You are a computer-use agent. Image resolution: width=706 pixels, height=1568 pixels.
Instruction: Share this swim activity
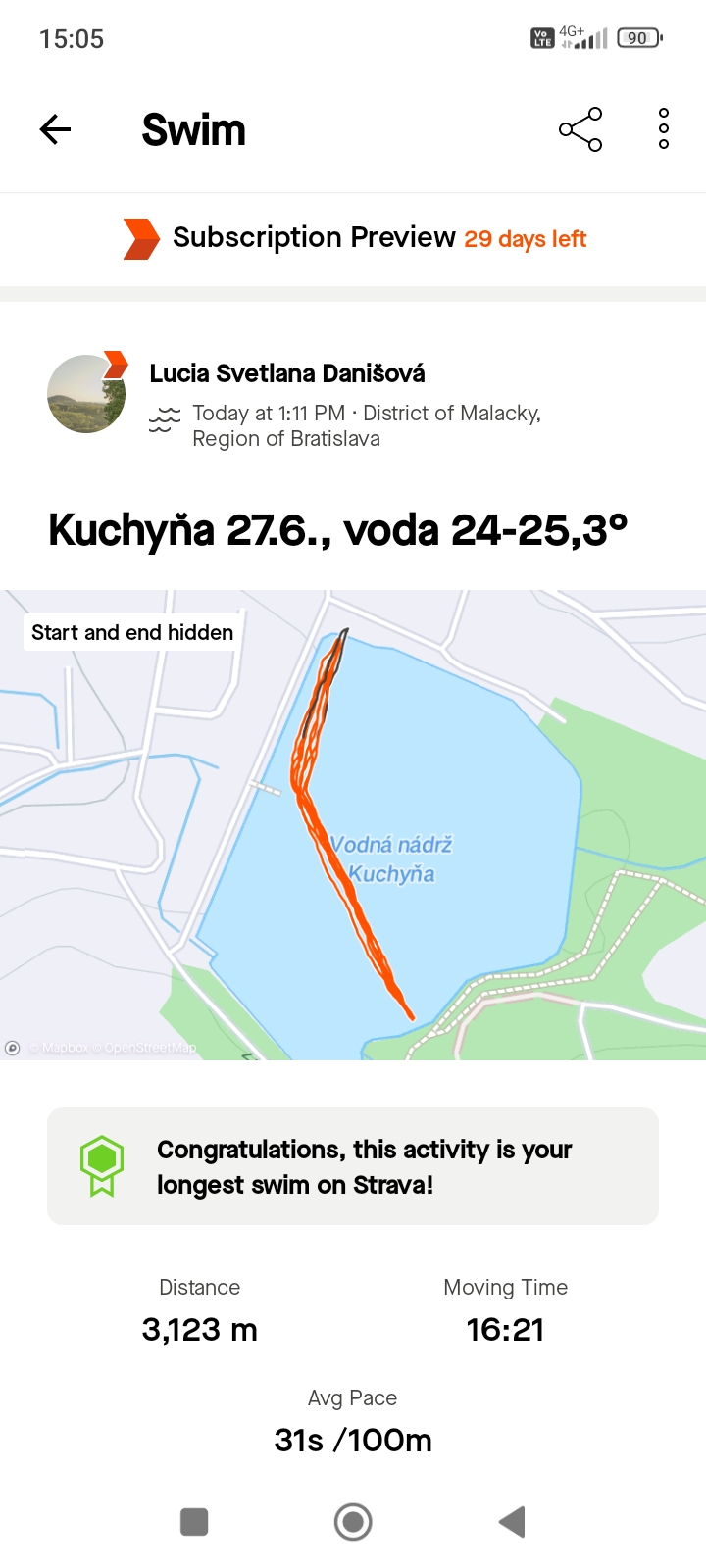(x=580, y=129)
